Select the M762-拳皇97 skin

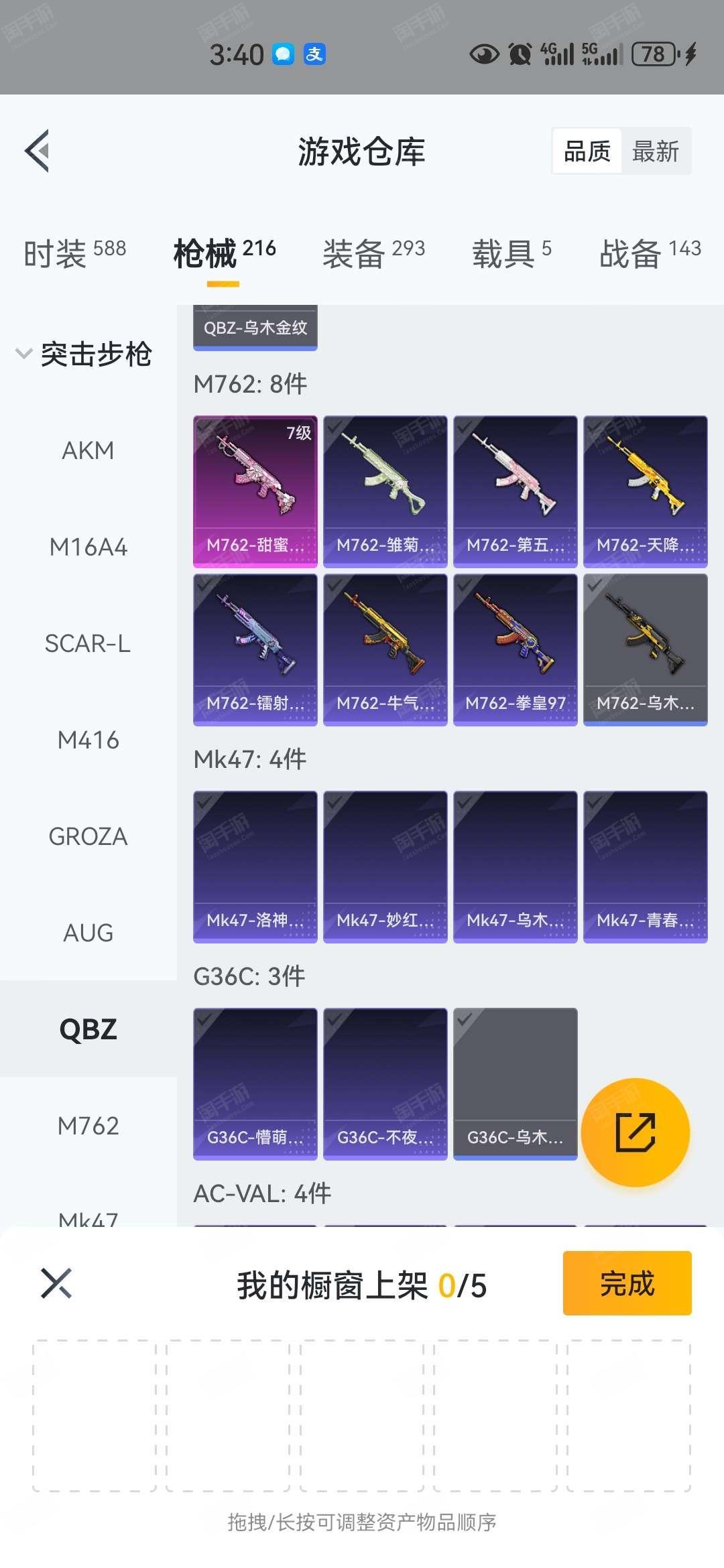[515, 649]
